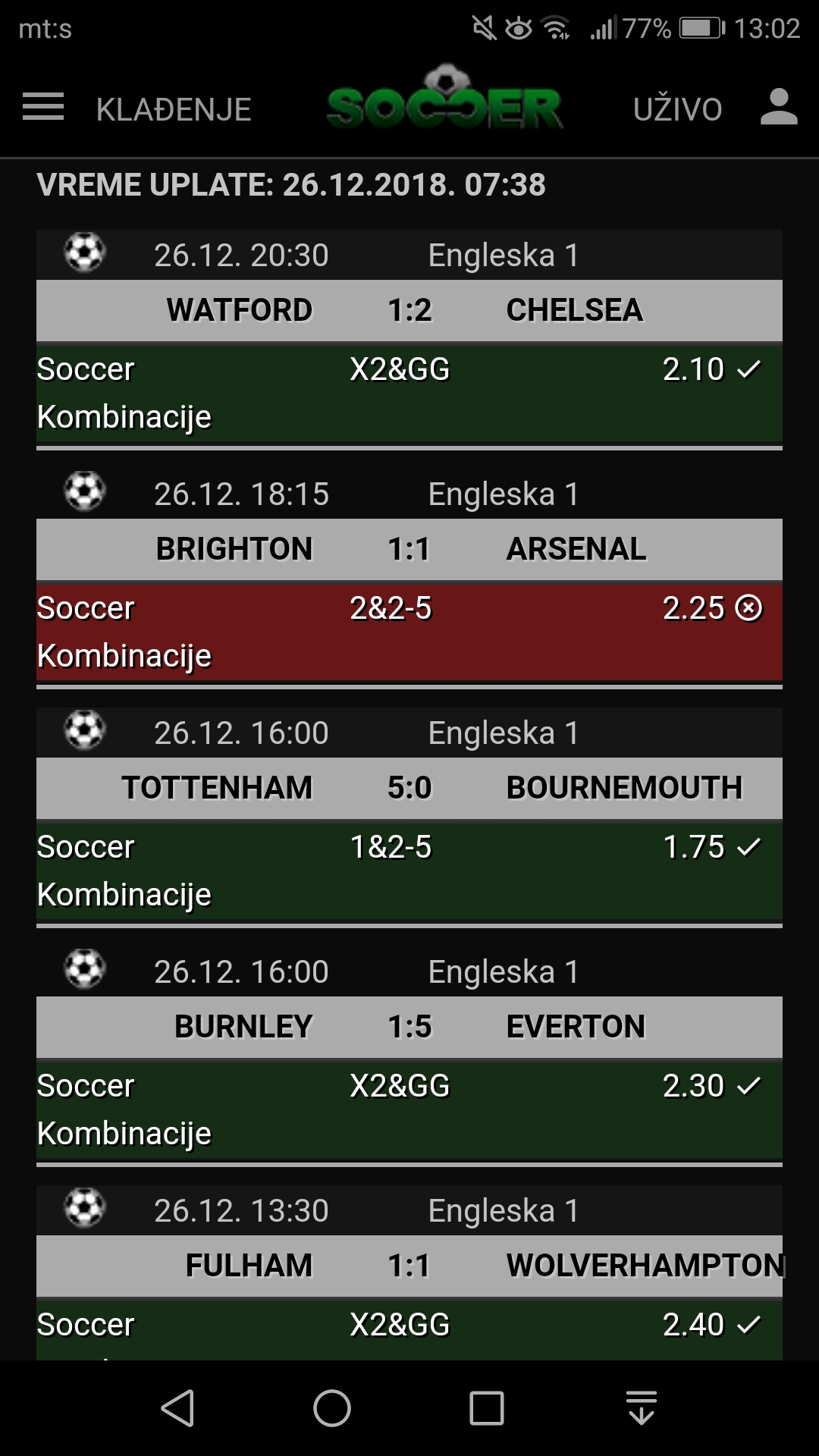Open the hamburger menu
This screenshot has height=1456, width=819.
pos(43,107)
